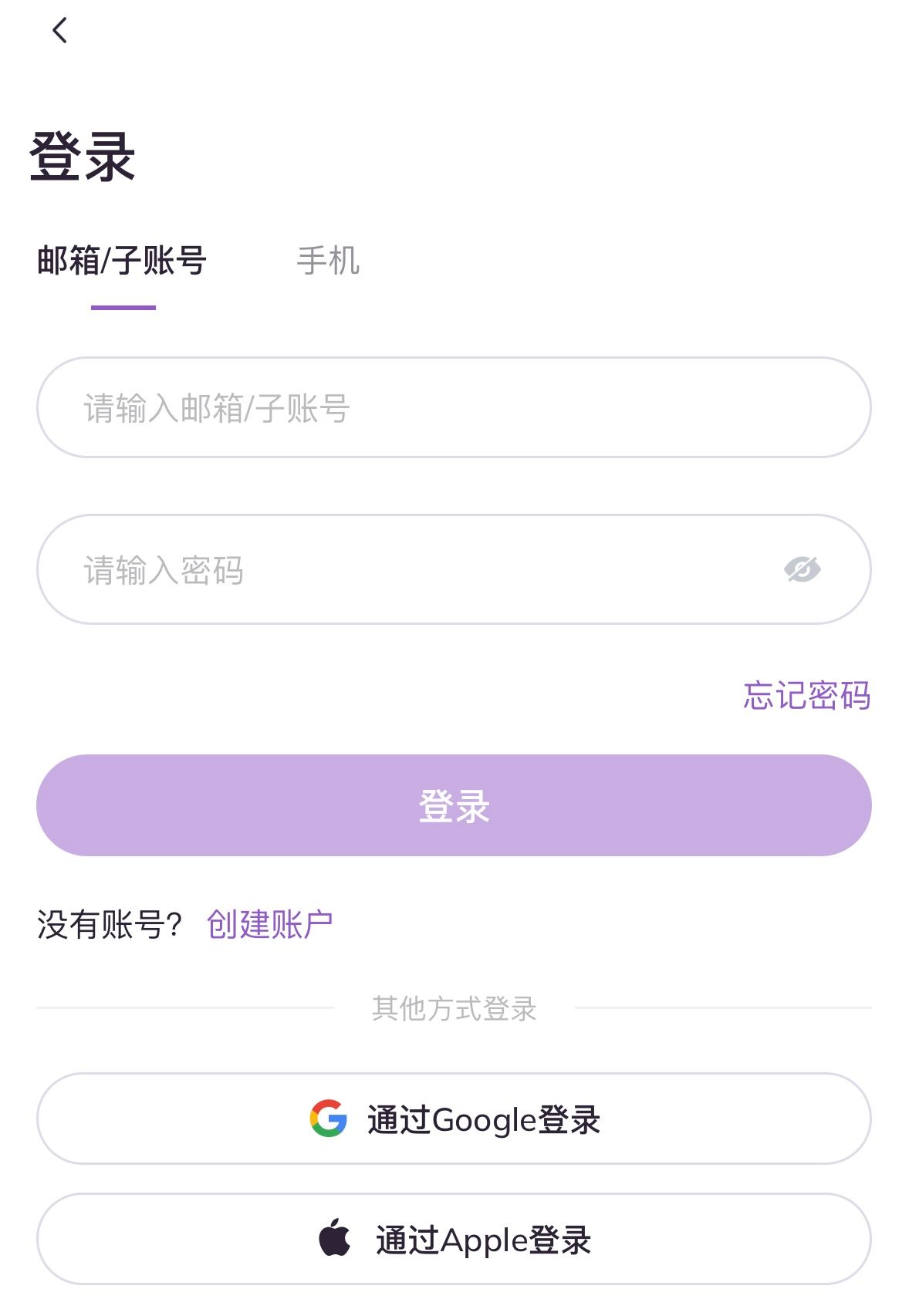This screenshot has height=1316, width=909.
Task: Open the 忘记密码 link
Action: 806,695
